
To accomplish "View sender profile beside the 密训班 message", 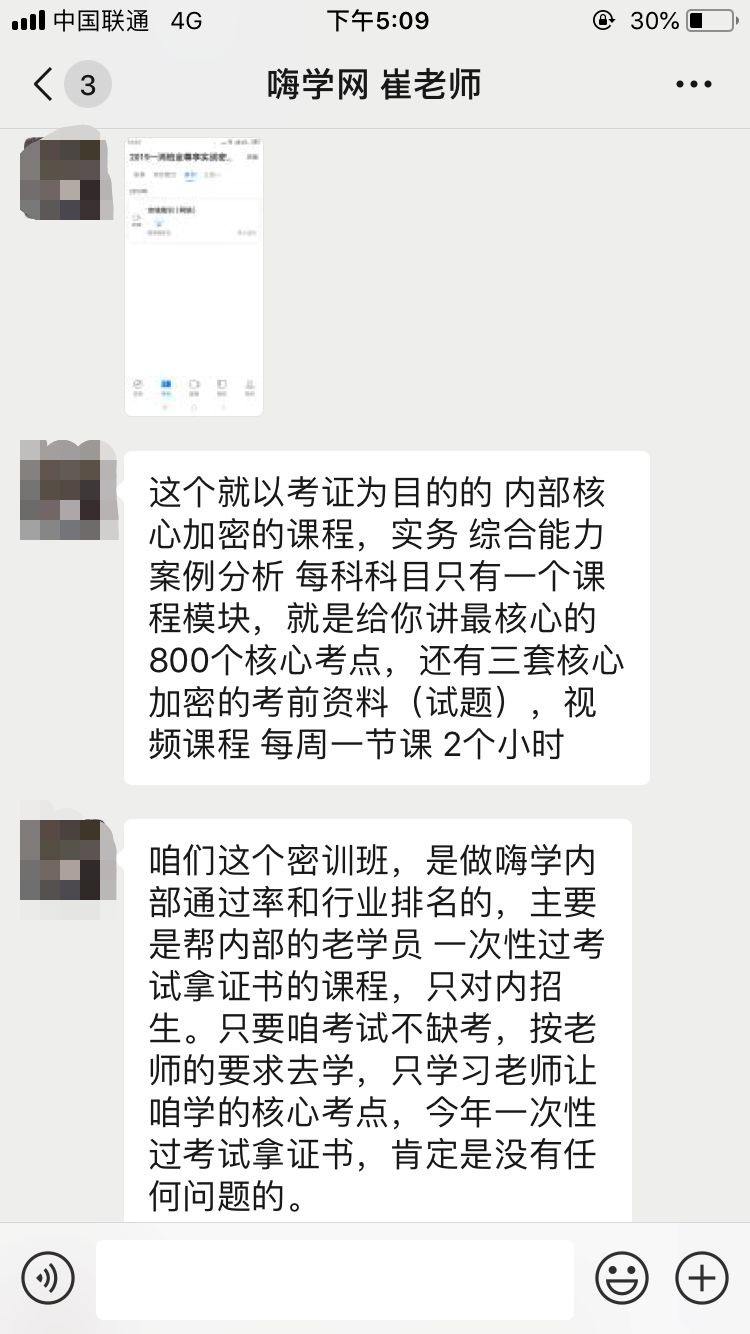I will (x=62, y=858).
